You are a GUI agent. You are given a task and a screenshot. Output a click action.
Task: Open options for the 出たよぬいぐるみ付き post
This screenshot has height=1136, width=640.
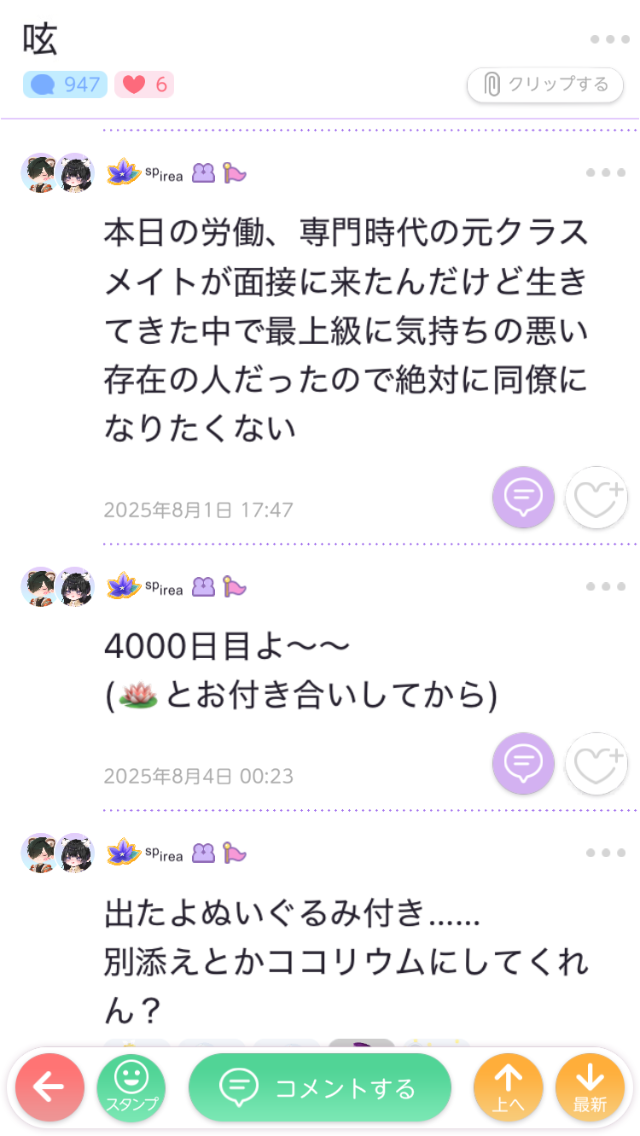point(606,853)
